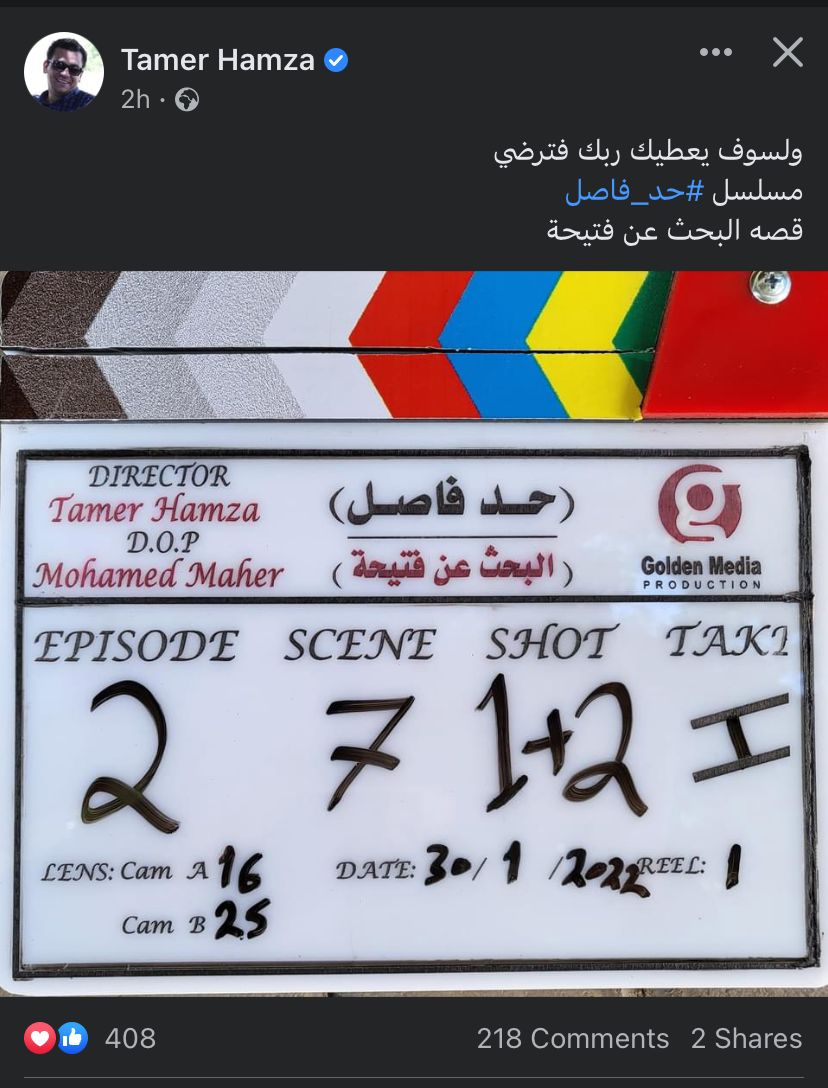828x1088 pixels.
Task: Open the Tamer Hamza profile name link
Action: 217,60
